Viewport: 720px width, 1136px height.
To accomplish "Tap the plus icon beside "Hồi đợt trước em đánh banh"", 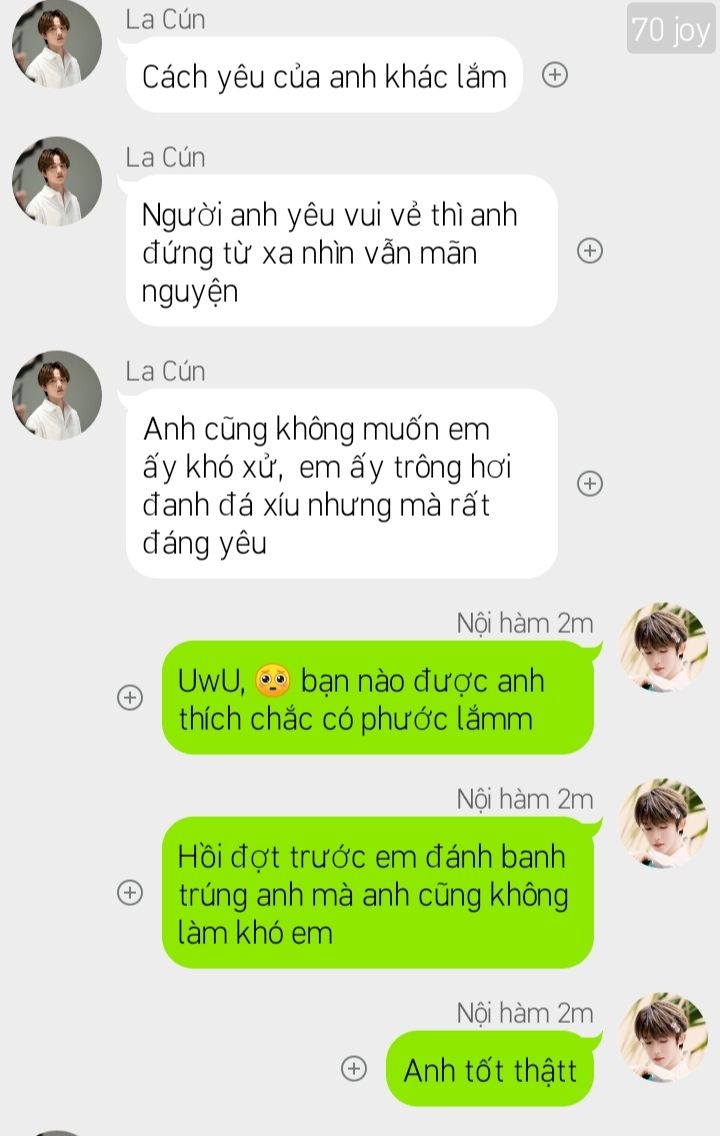I will 130,893.
